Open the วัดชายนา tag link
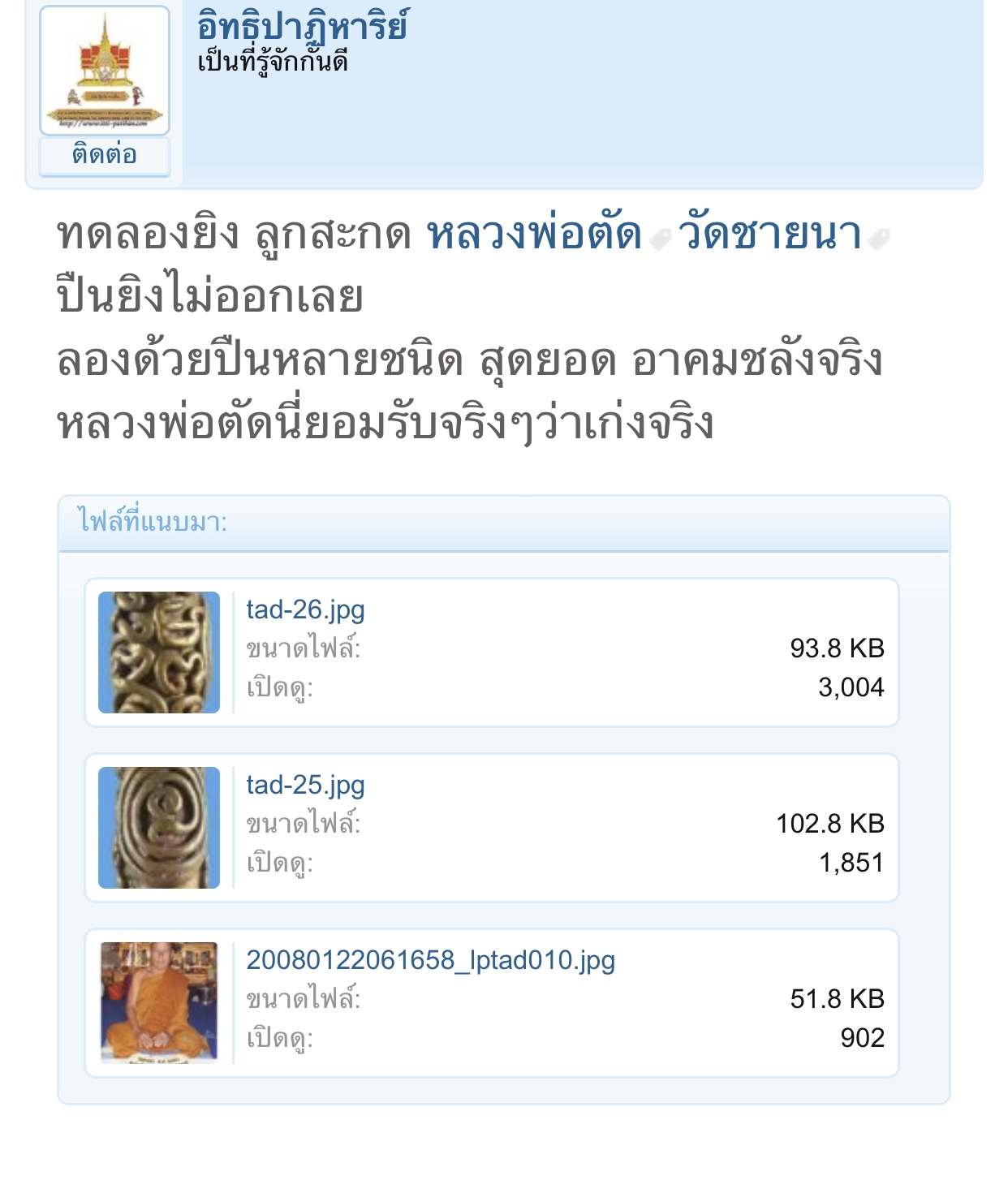1008x1180 pixels. coord(769,234)
